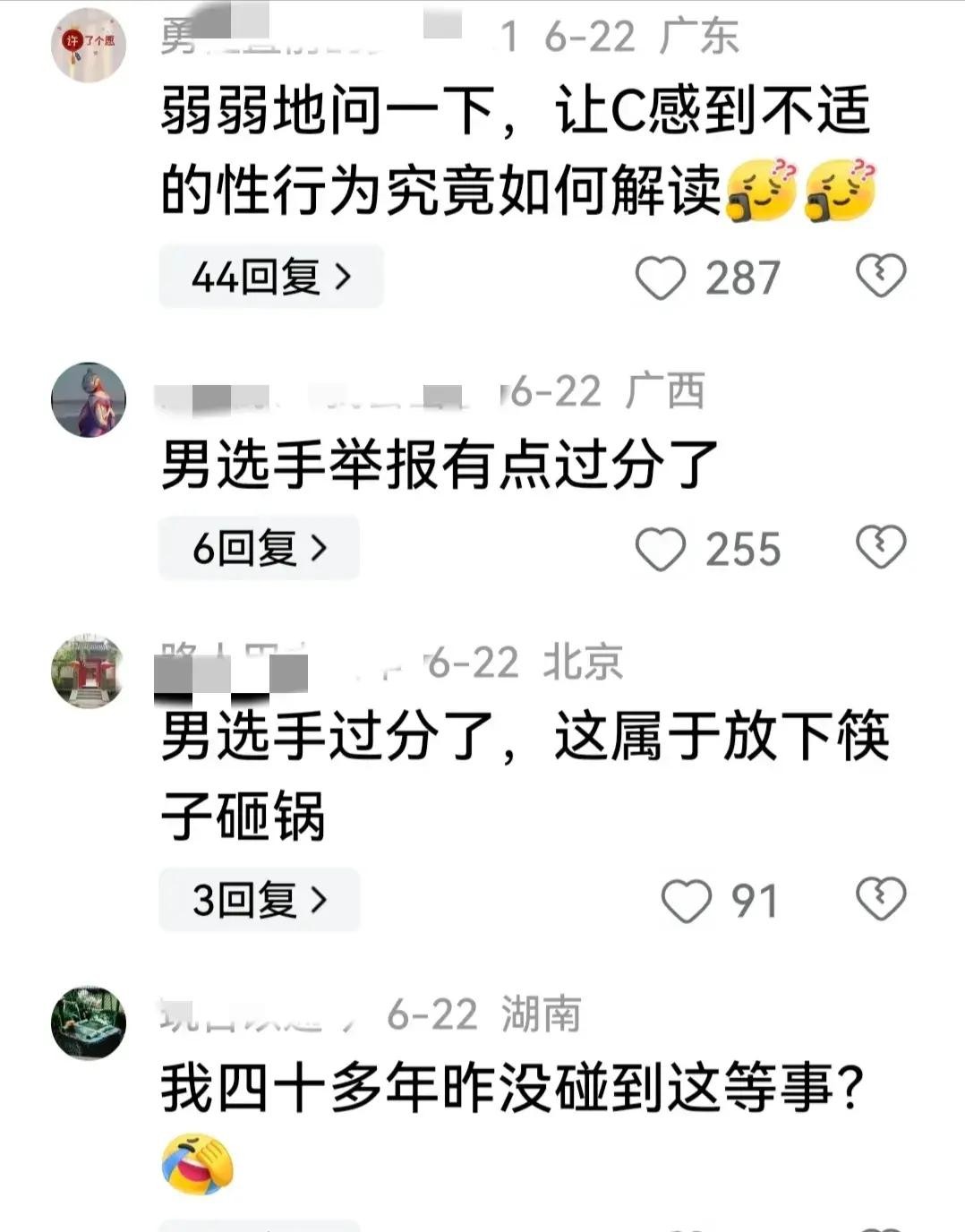This screenshot has height=1232, width=965.
Task: Open the Hunan commenter's avatar
Action: tap(89, 1022)
